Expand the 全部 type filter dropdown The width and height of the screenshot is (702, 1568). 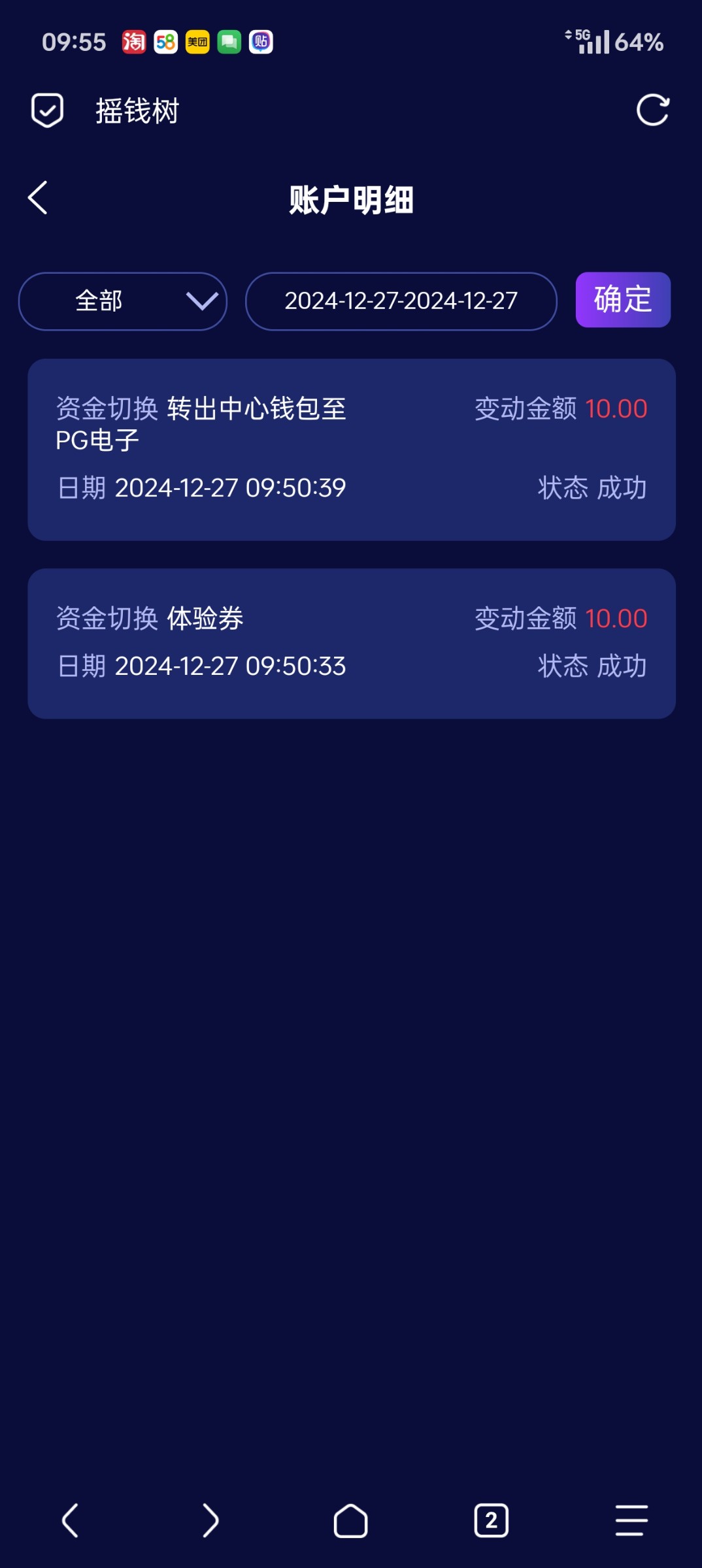click(x=123, y=301)
